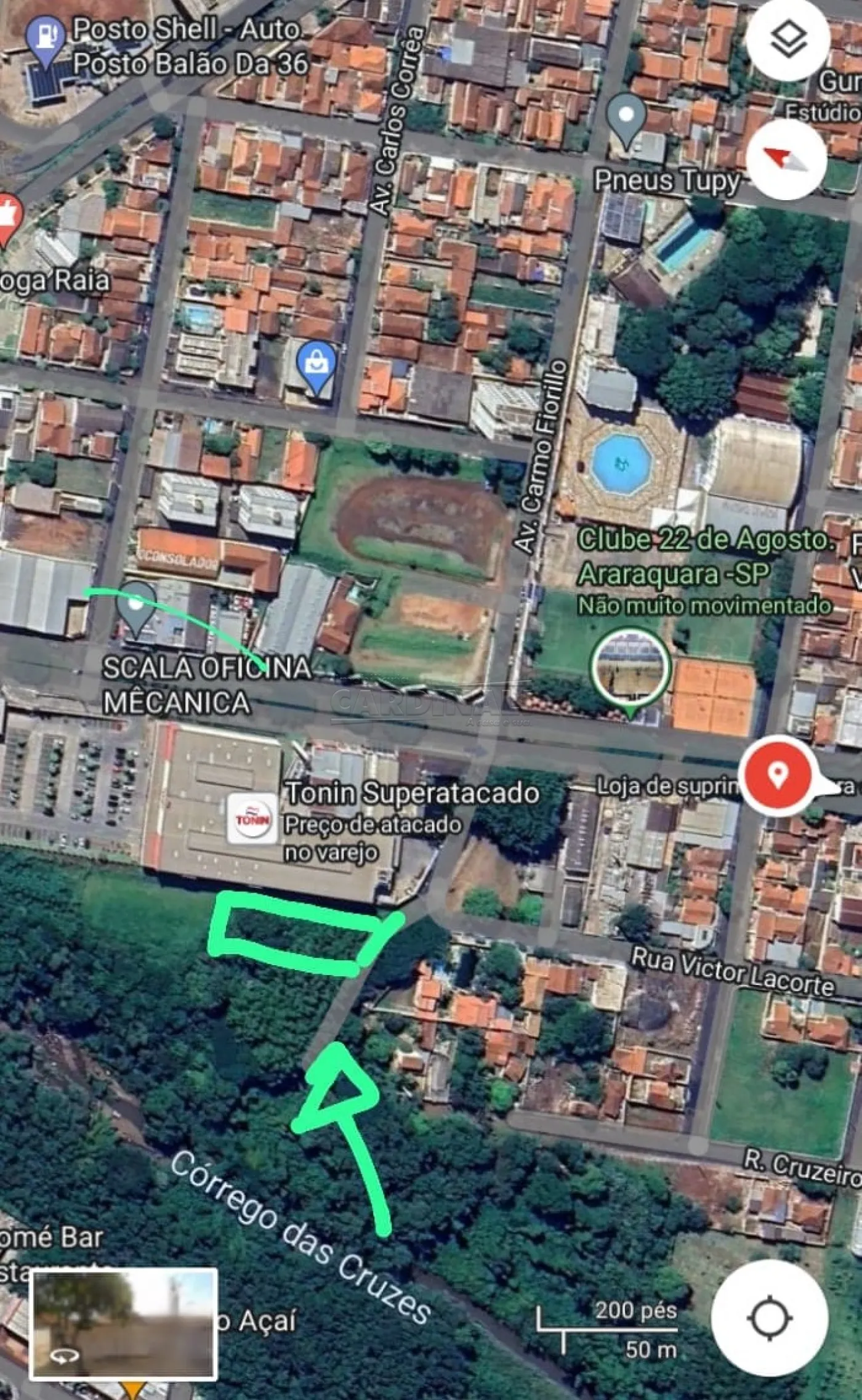This screenshot has height=1400, width=862.
Task: Tap the Tonin Superatacado store logo
Action: coord(252,817)
